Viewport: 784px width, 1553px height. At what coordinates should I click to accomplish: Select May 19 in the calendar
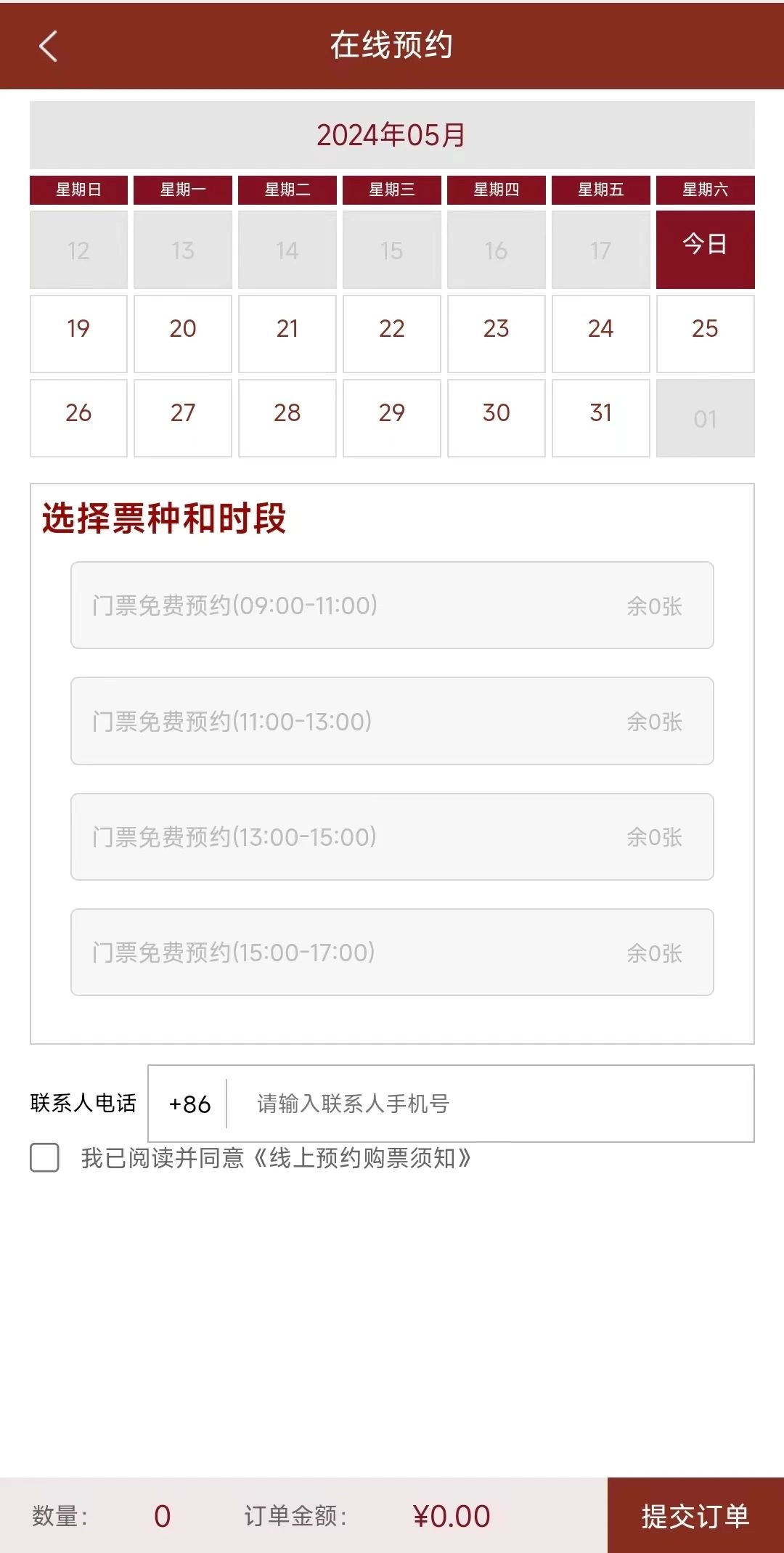(x=78, y=333)
